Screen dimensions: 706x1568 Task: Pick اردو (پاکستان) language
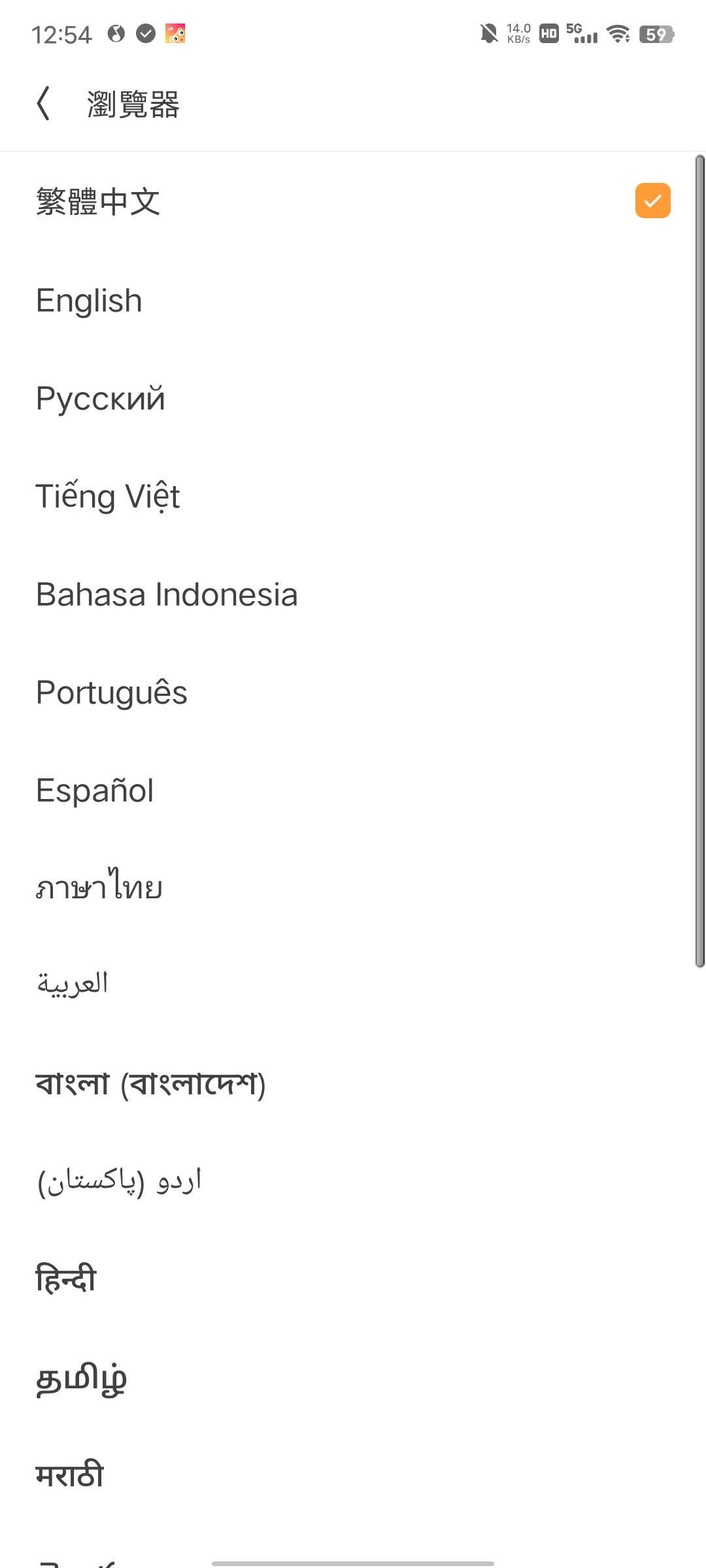(120, 1181)
